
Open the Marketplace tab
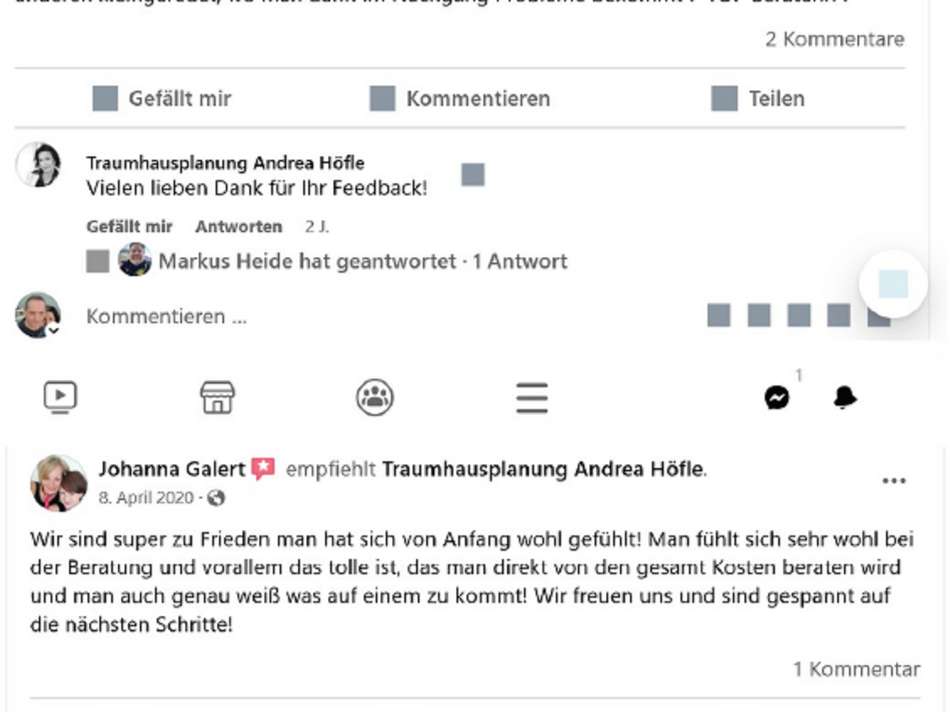point(217,398)
